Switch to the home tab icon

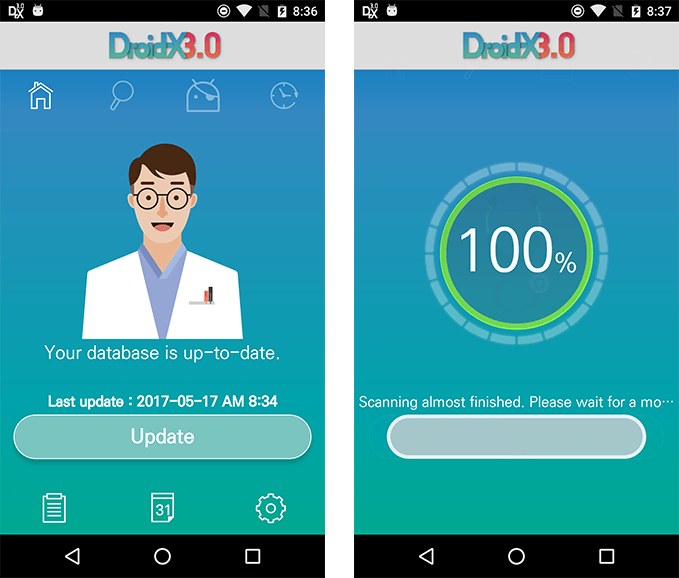point(40,96)
